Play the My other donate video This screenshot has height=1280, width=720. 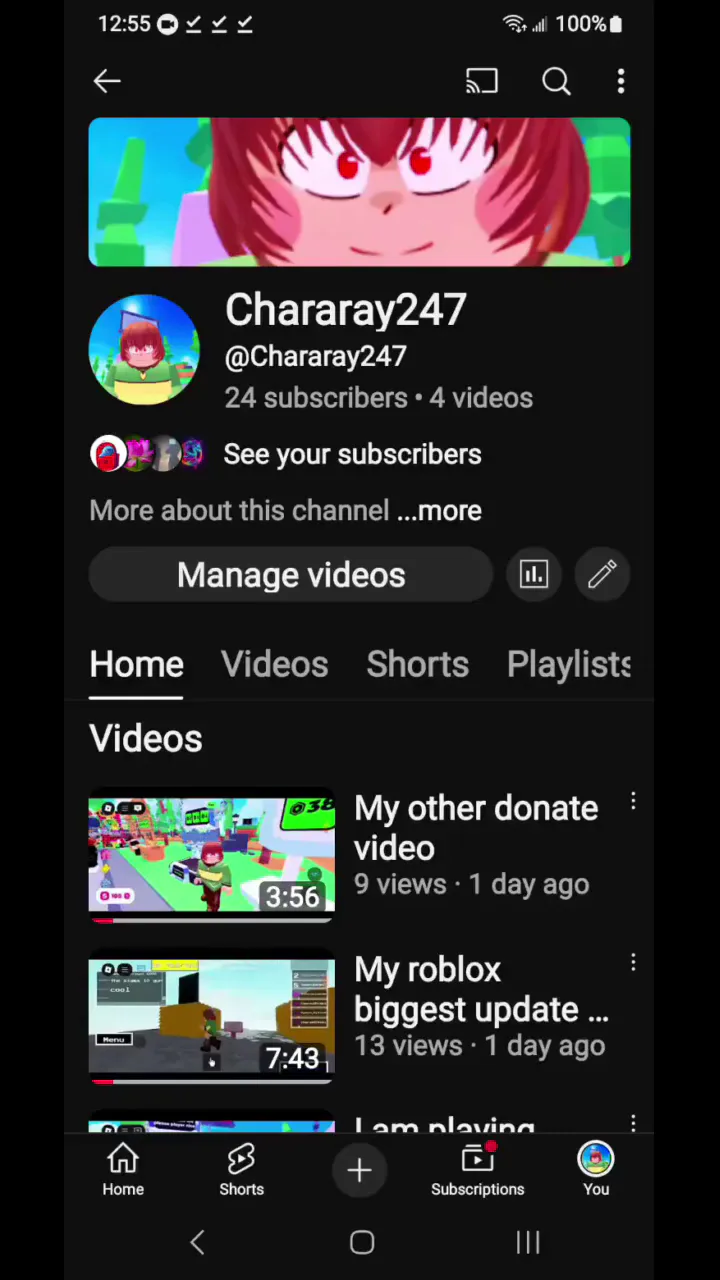[x=212, y=856]
